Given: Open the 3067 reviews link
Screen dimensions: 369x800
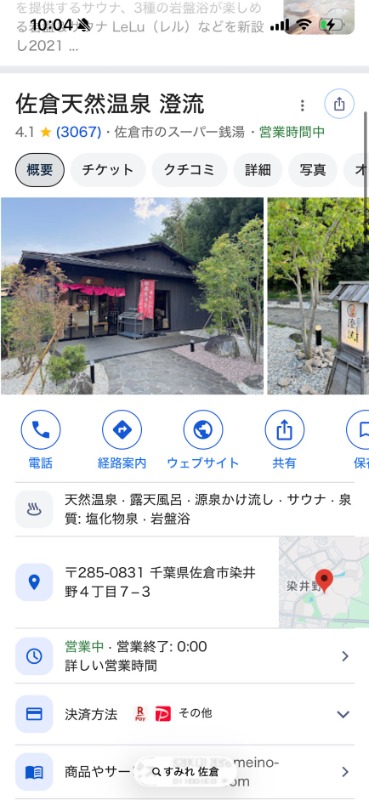Looking at the screenshot, I should [79, 133].
